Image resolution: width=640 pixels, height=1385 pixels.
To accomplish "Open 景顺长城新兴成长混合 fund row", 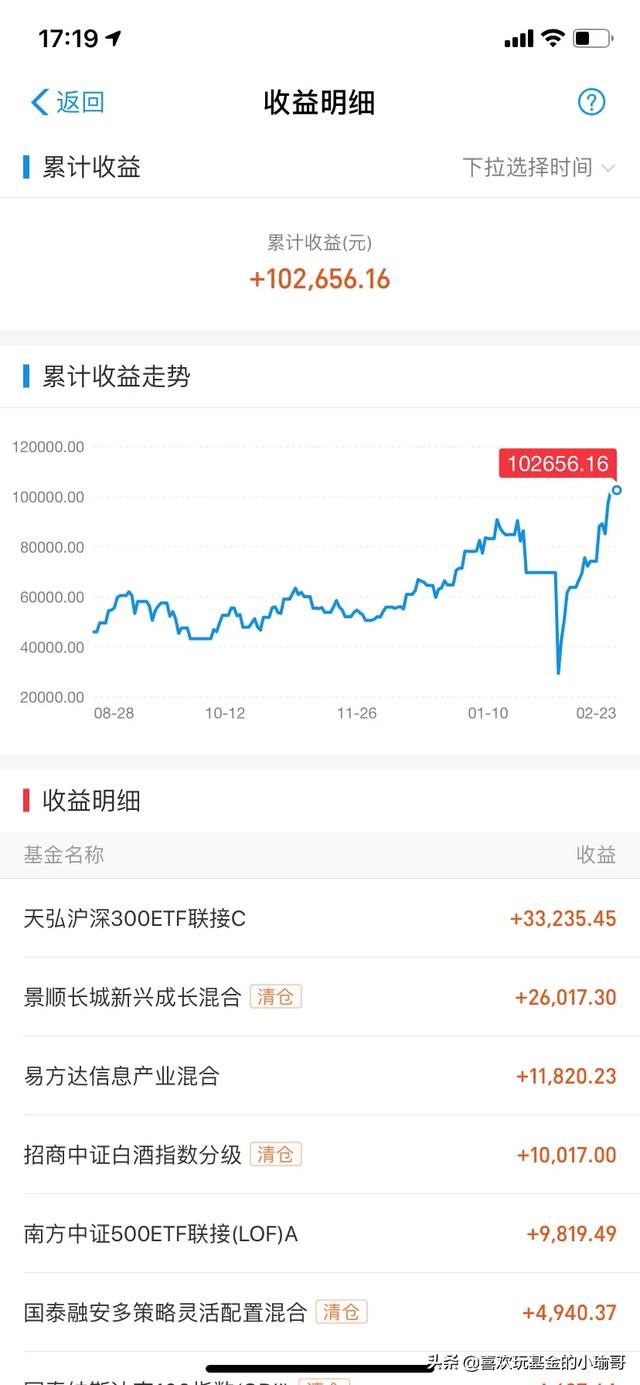I will tap(320, 997).
